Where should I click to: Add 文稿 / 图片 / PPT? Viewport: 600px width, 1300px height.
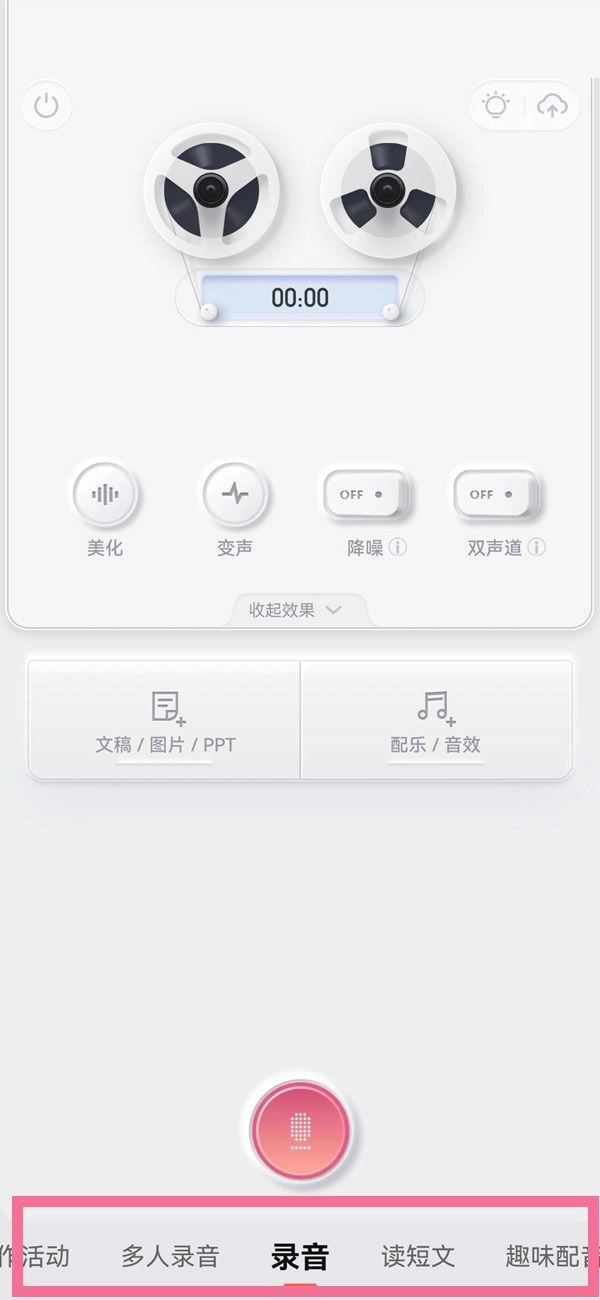(x=165, y=720)
